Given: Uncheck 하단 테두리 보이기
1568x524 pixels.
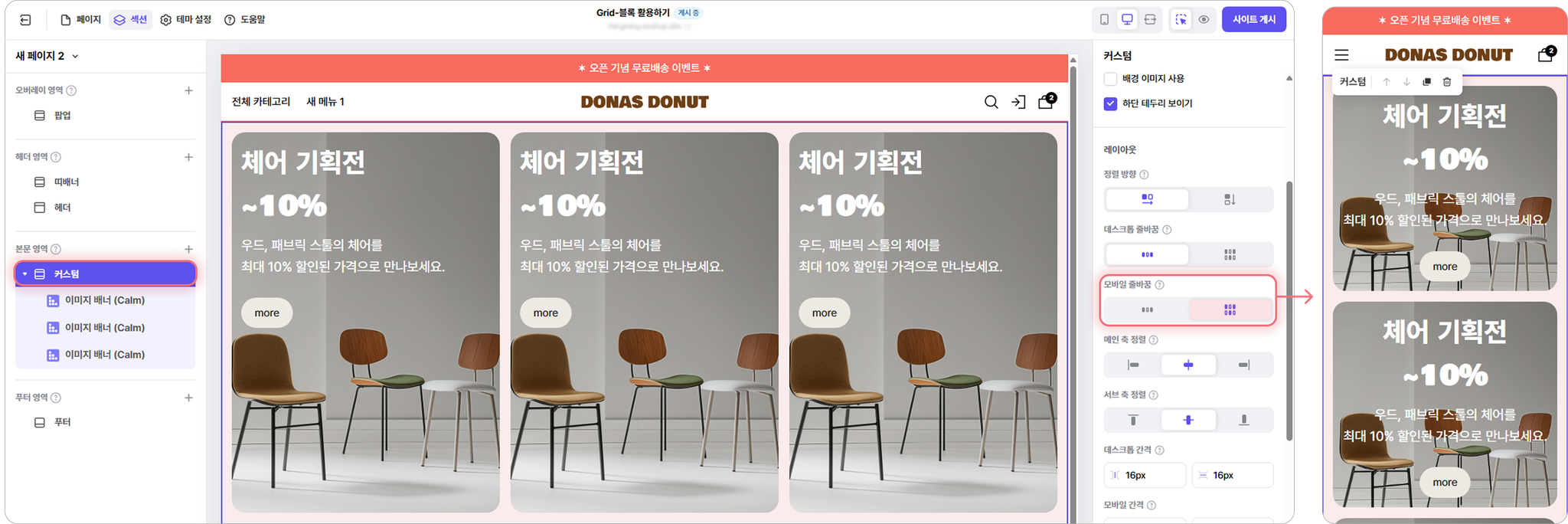Looking at the screenshot, I should click(1110, 103).
